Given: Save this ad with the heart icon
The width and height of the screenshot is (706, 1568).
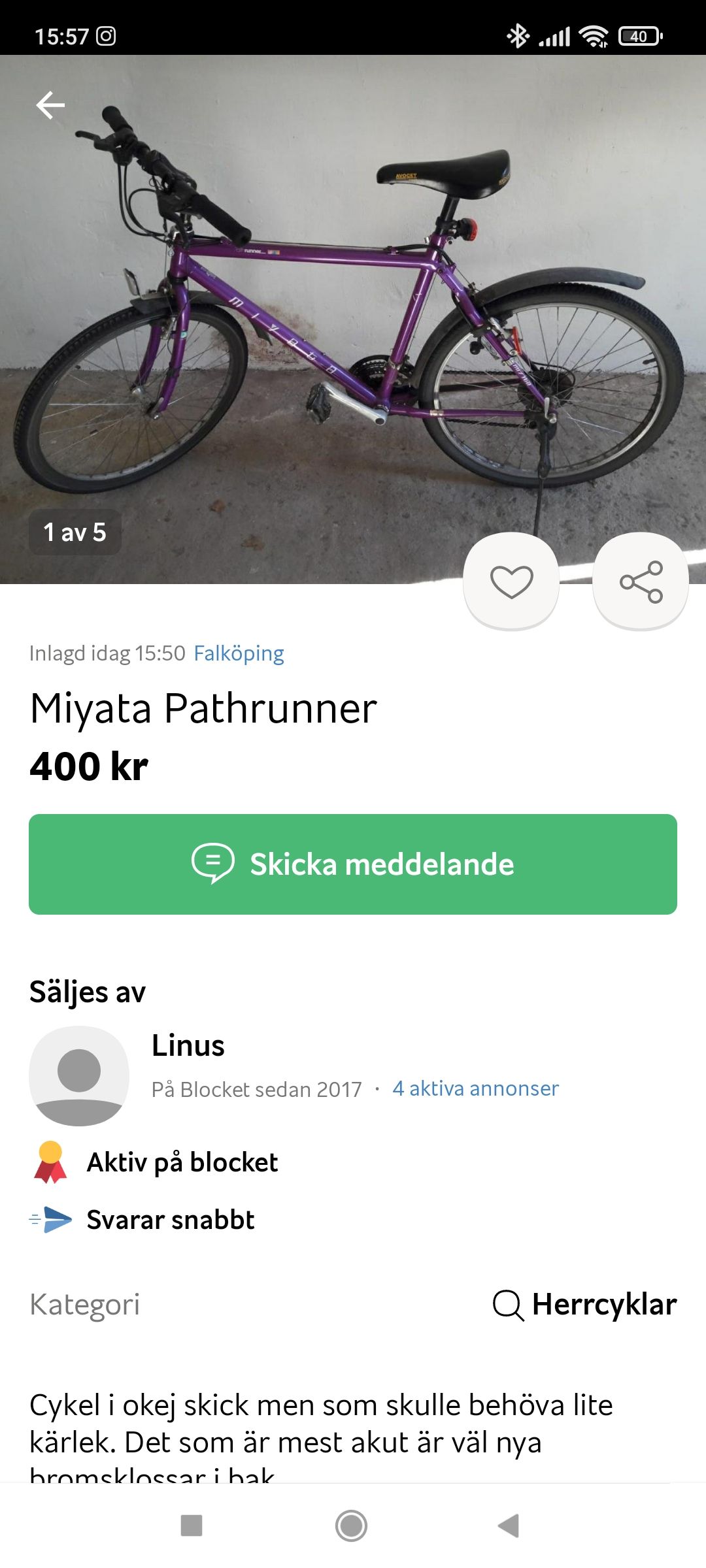Looking at the screenshot, I should (511, 581).
